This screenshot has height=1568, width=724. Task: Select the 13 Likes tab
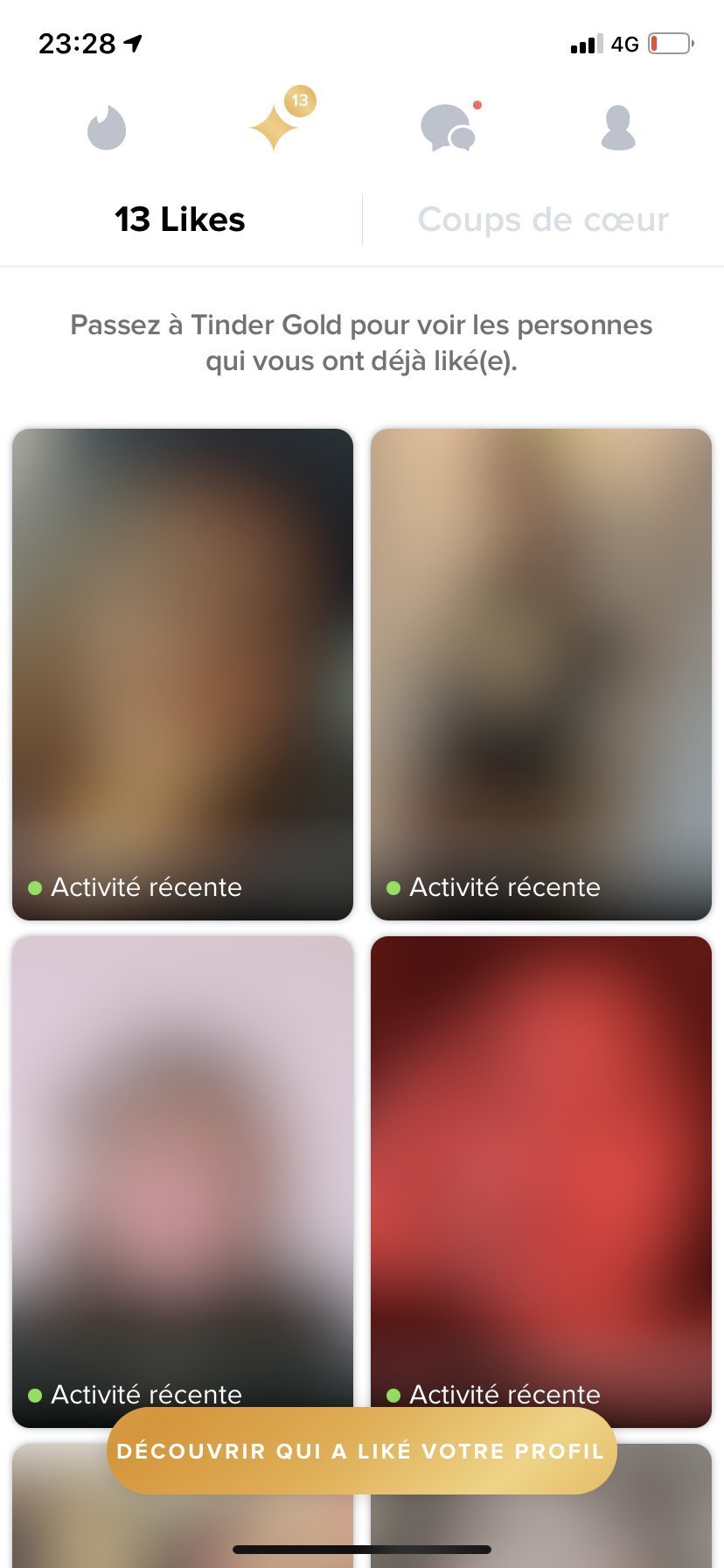pyautogui.click(x=180, y=220)
